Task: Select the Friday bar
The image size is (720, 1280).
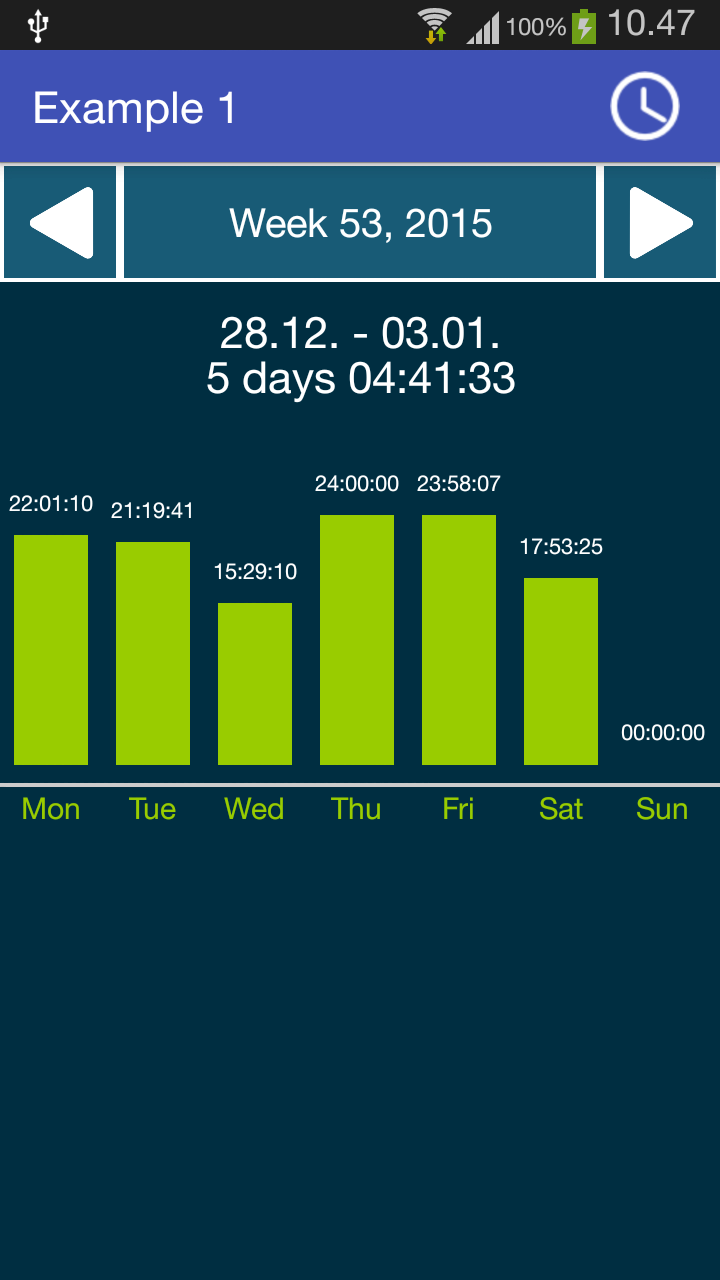Action: pos(459,640)
